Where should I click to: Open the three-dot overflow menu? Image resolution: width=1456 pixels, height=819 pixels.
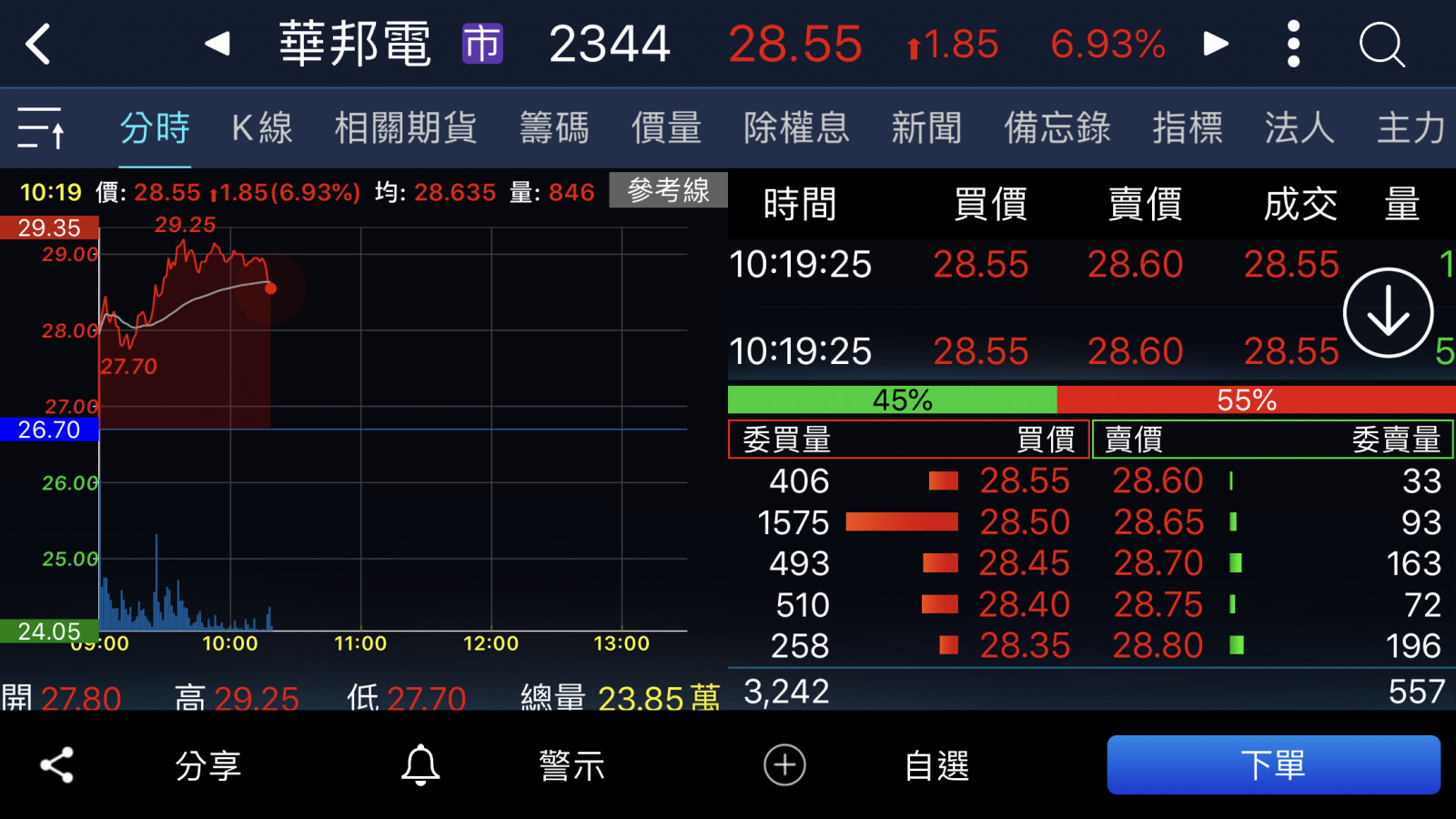pos(1293,44)
